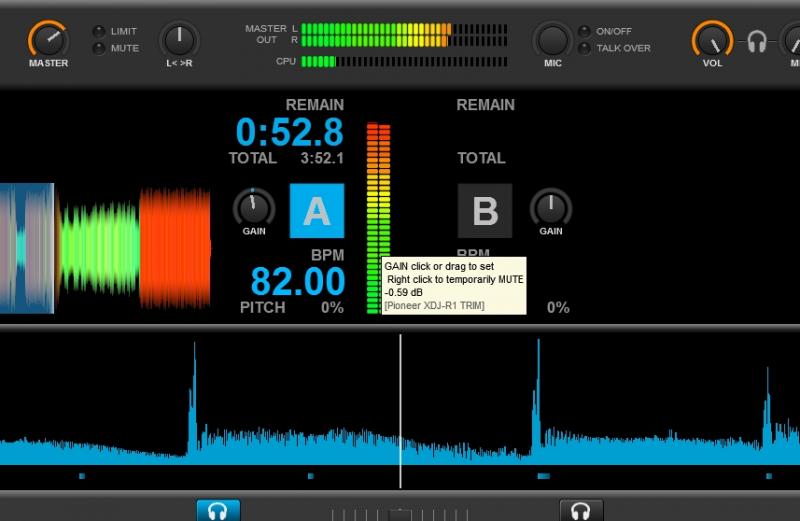Tap the L<>R balance knob
Screen dimensions: 800x521
[x=179, y=40]
